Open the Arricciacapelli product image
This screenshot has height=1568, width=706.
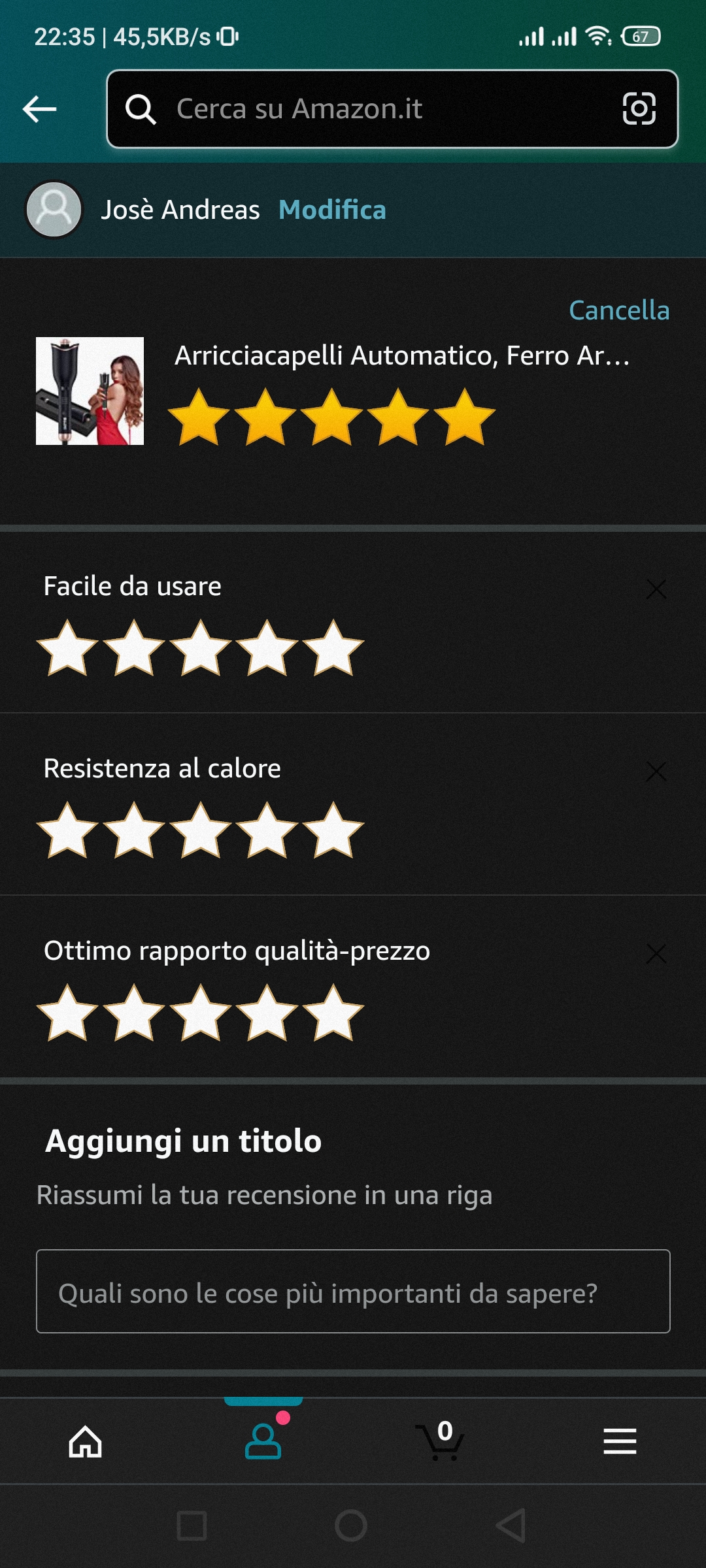point(90,391)
